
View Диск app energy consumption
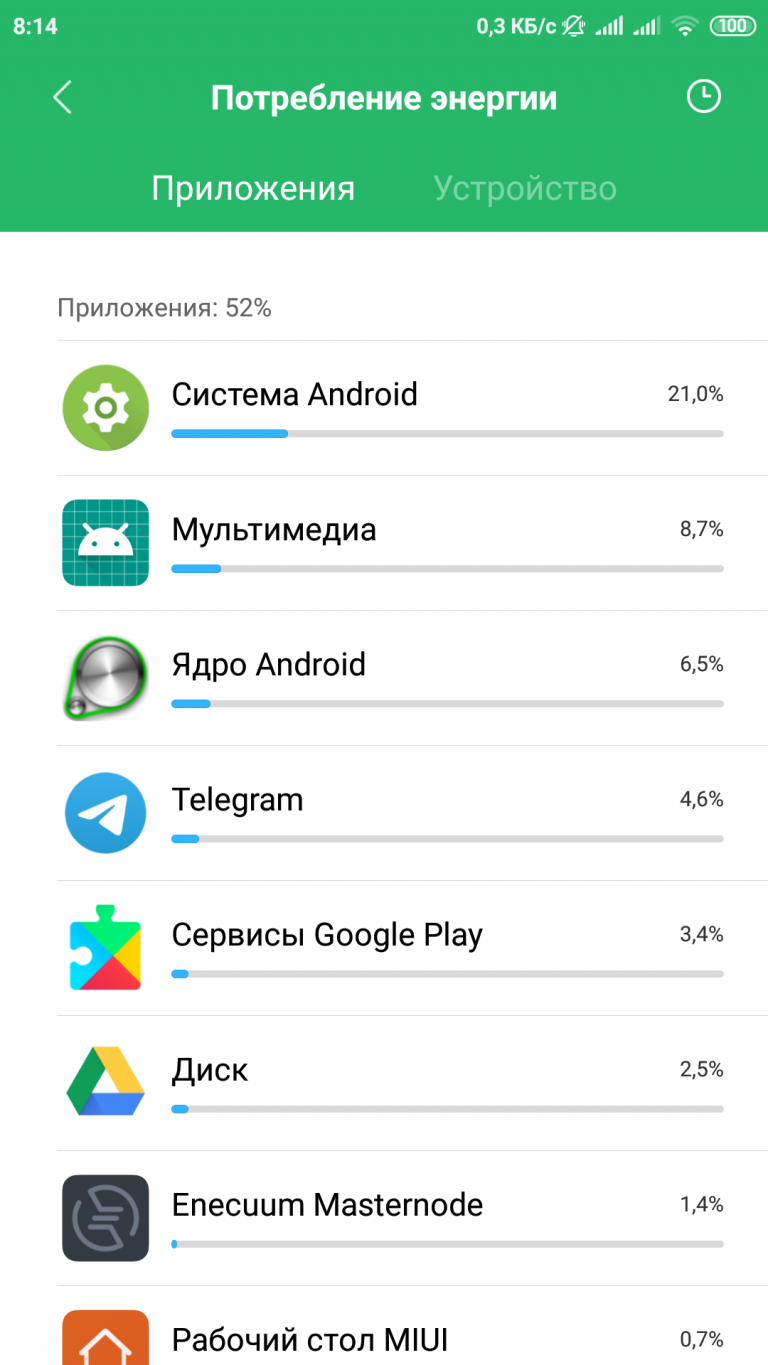412,1083
